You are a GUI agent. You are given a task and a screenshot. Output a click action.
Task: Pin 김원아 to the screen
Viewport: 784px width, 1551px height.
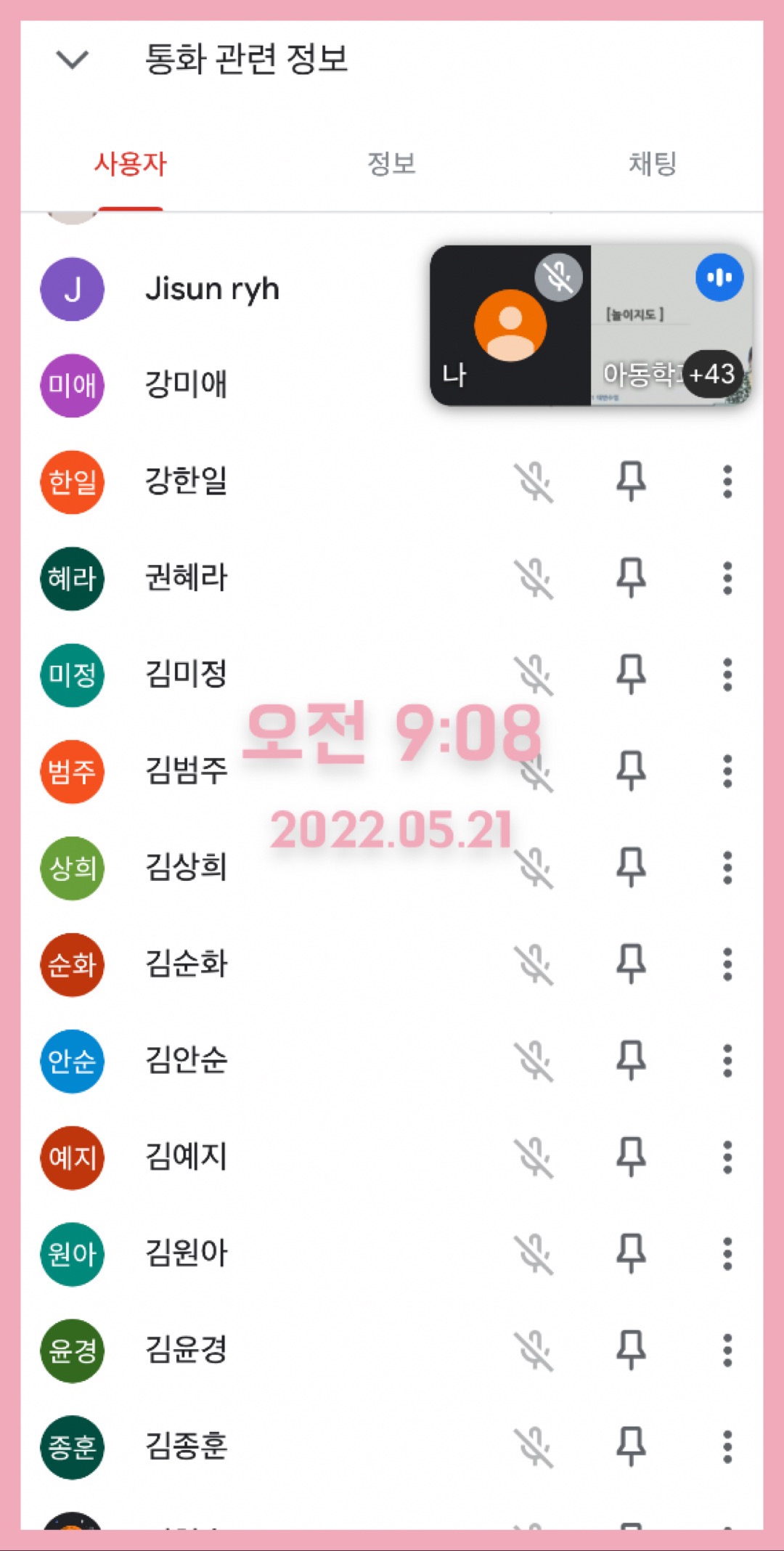point(631,1254)
